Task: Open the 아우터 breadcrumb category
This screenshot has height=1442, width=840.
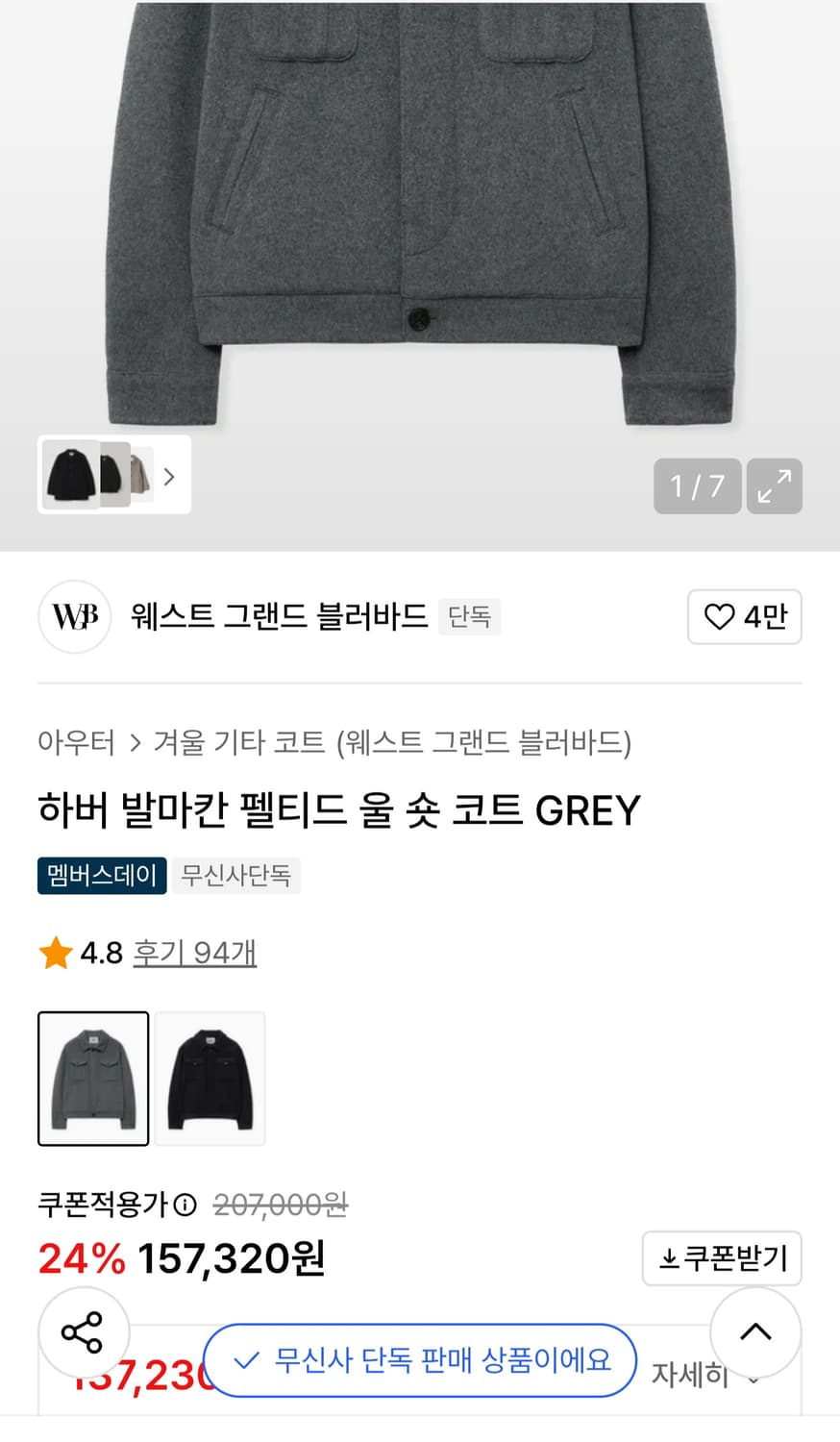Action: (71, 742)
